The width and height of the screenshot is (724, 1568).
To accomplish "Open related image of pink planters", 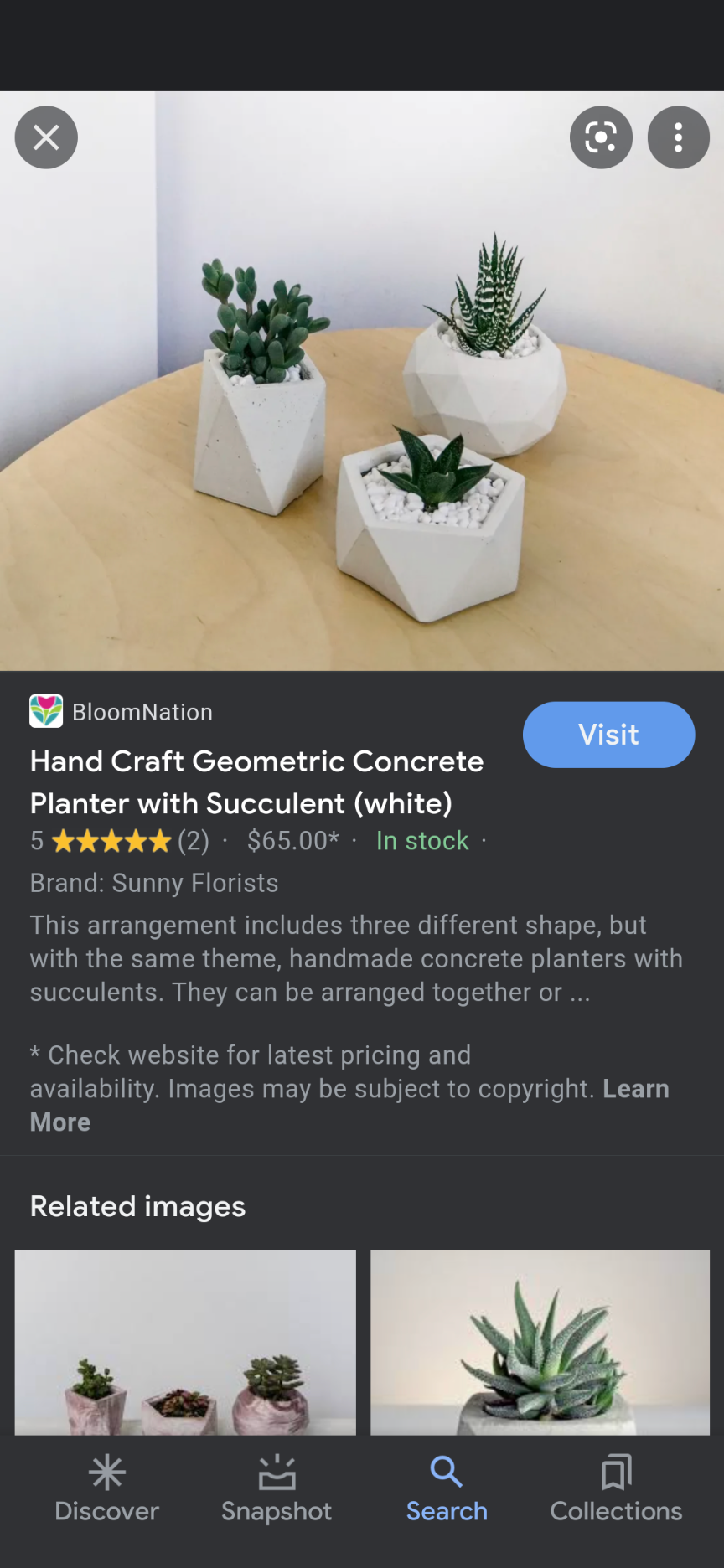I will pyautogui.click(x=185, y=1342).
